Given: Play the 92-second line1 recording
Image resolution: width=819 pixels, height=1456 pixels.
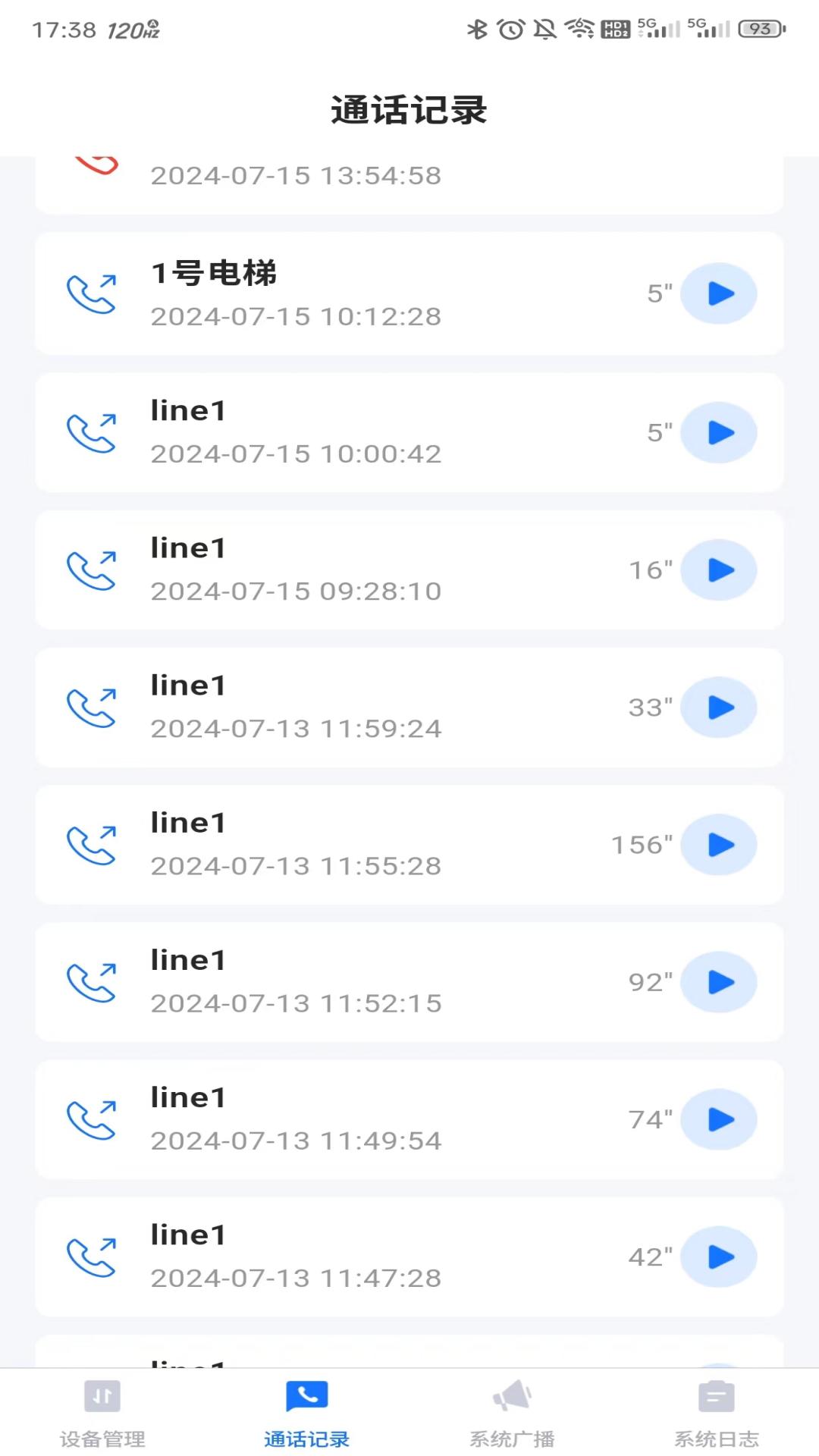Looking at the screenshot, I should point(718,982).
